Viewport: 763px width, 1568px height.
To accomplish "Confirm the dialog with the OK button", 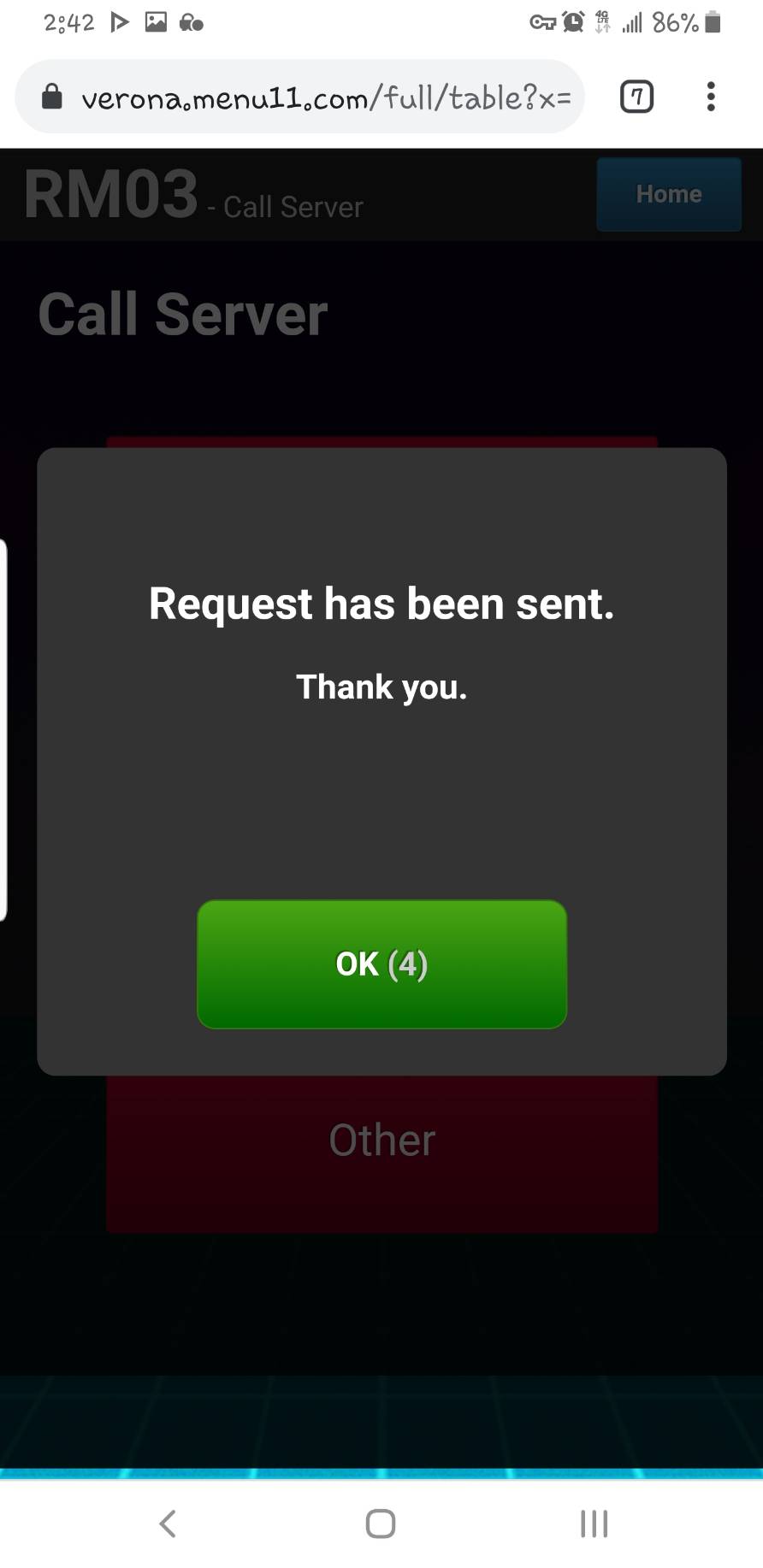I will [x=381, y=964].
